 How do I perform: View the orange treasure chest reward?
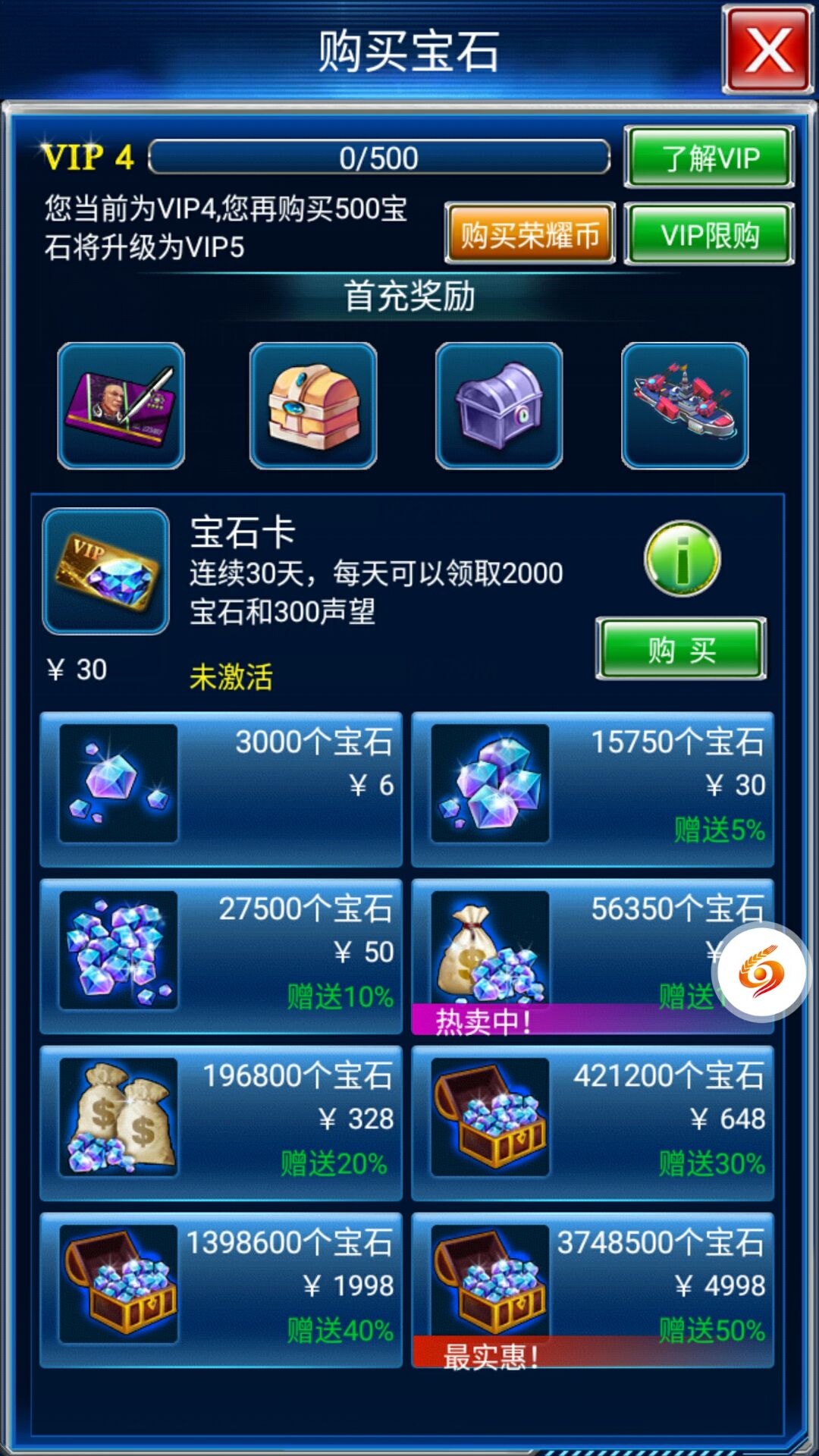pos(313,406)
